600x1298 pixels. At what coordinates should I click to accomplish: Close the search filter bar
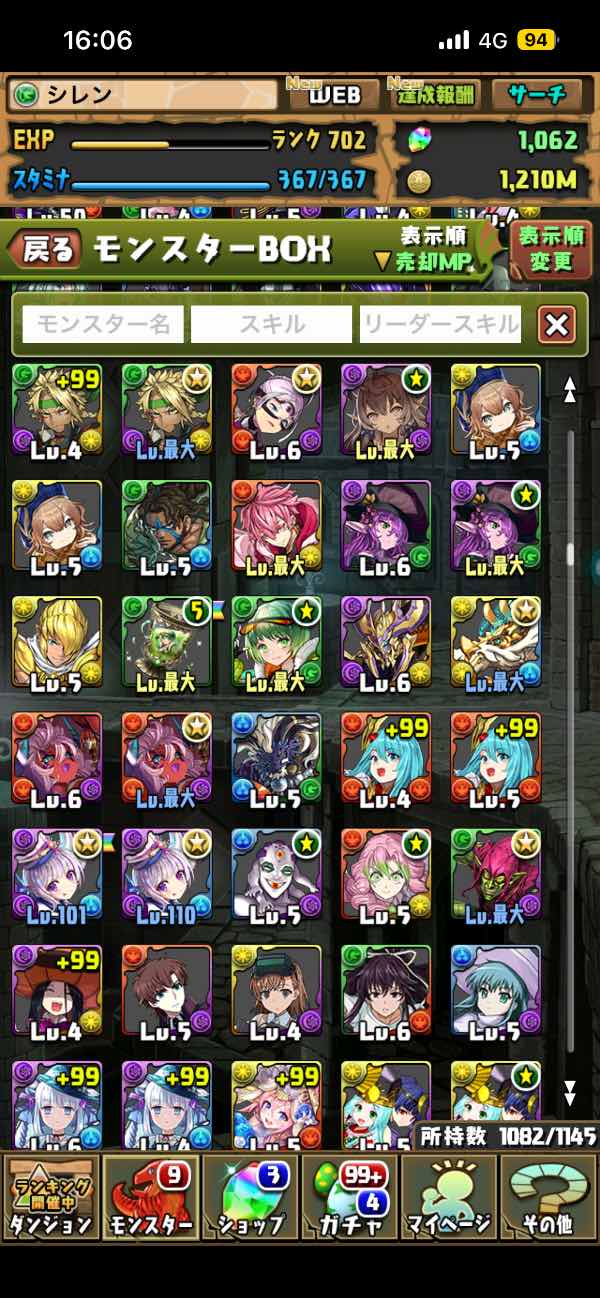(x=556, y=324)
